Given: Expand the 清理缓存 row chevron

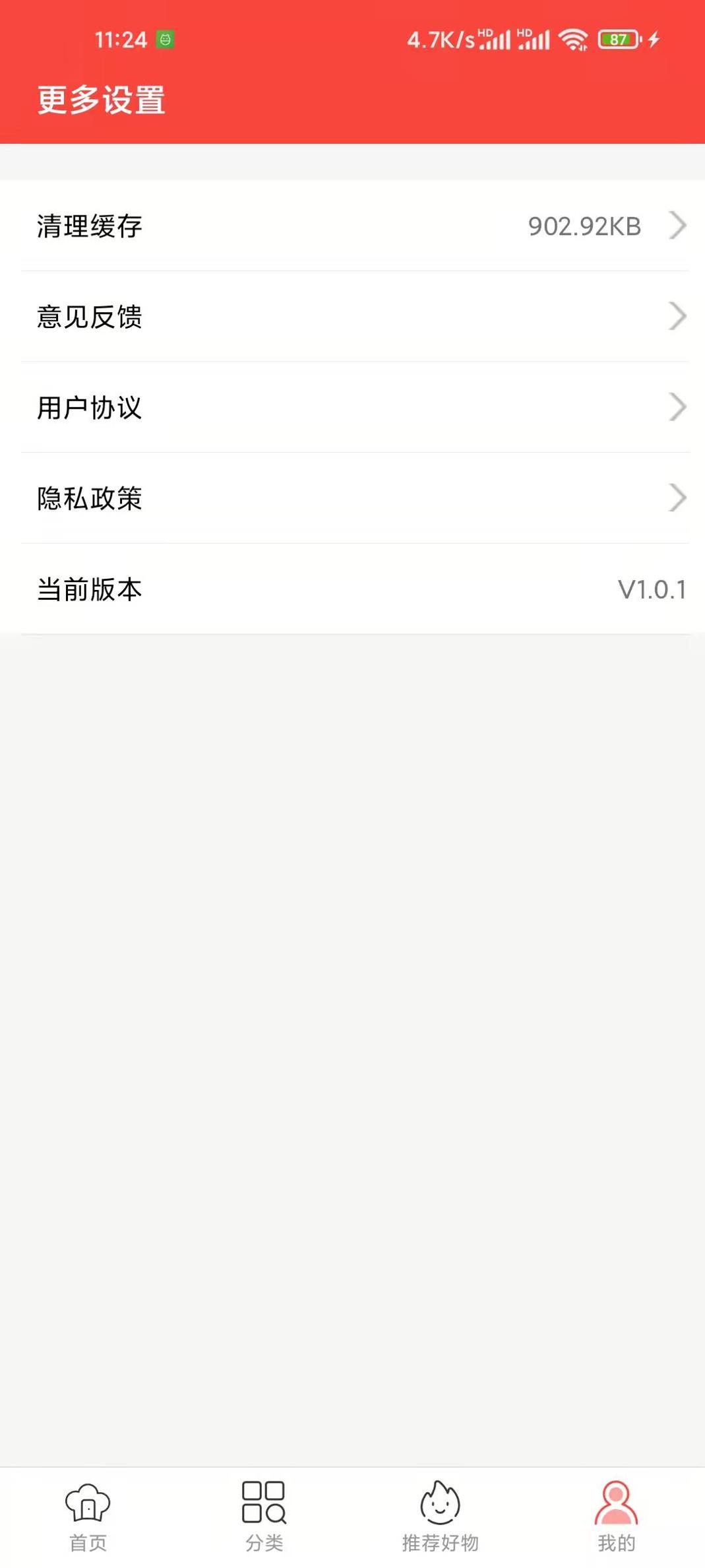Looking at the screenshot, I should click(x=677, y=226).
